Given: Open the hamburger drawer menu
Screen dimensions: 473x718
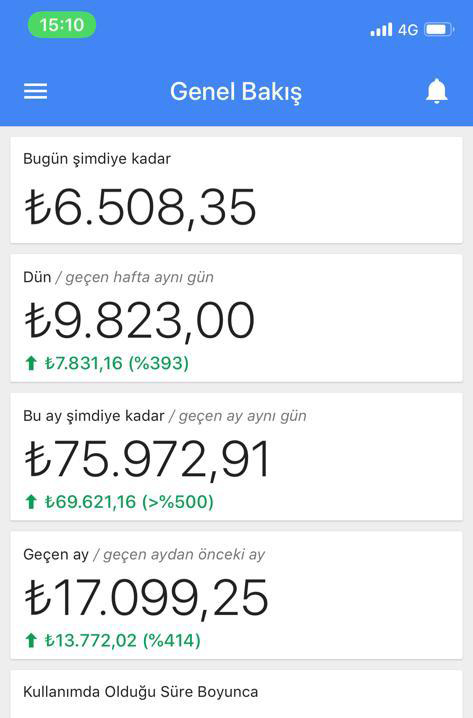Looking at the screenshot, I should [x=35, y=91].
